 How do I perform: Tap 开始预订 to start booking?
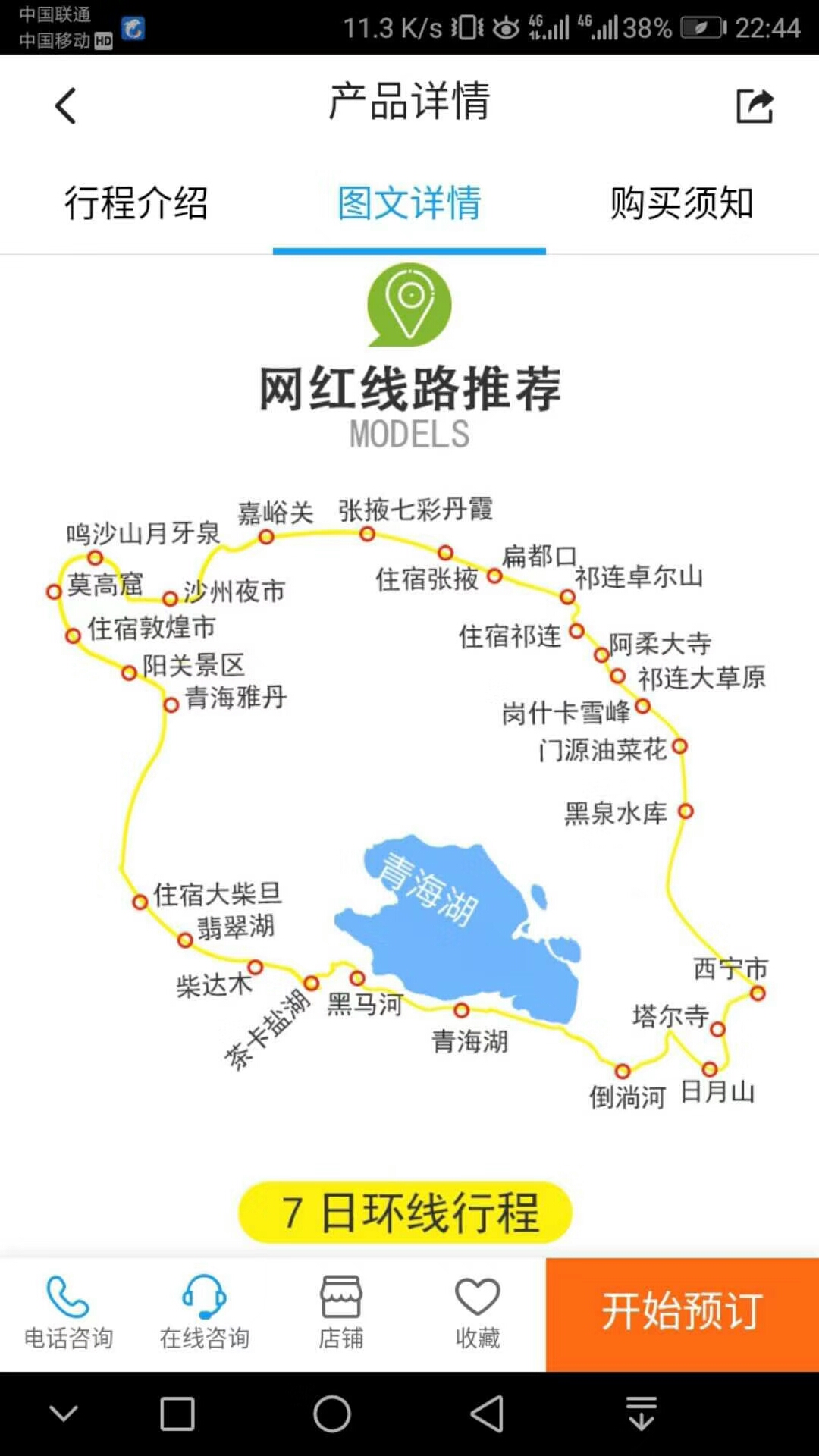(682, 1314)
